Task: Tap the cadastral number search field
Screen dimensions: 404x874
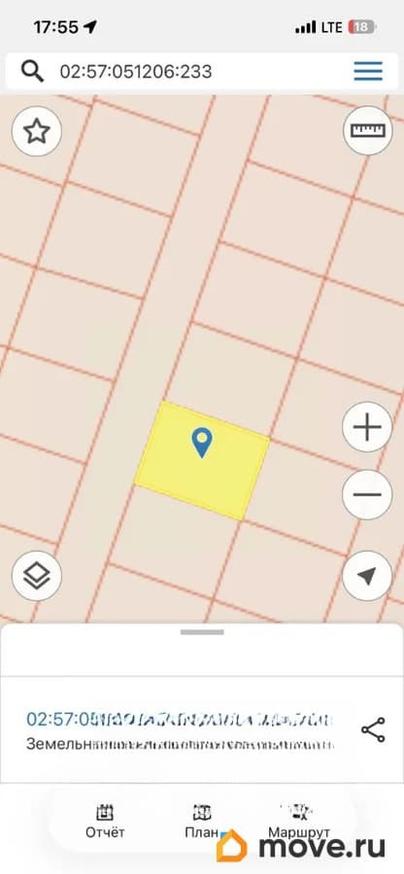Action: point(189,71)
